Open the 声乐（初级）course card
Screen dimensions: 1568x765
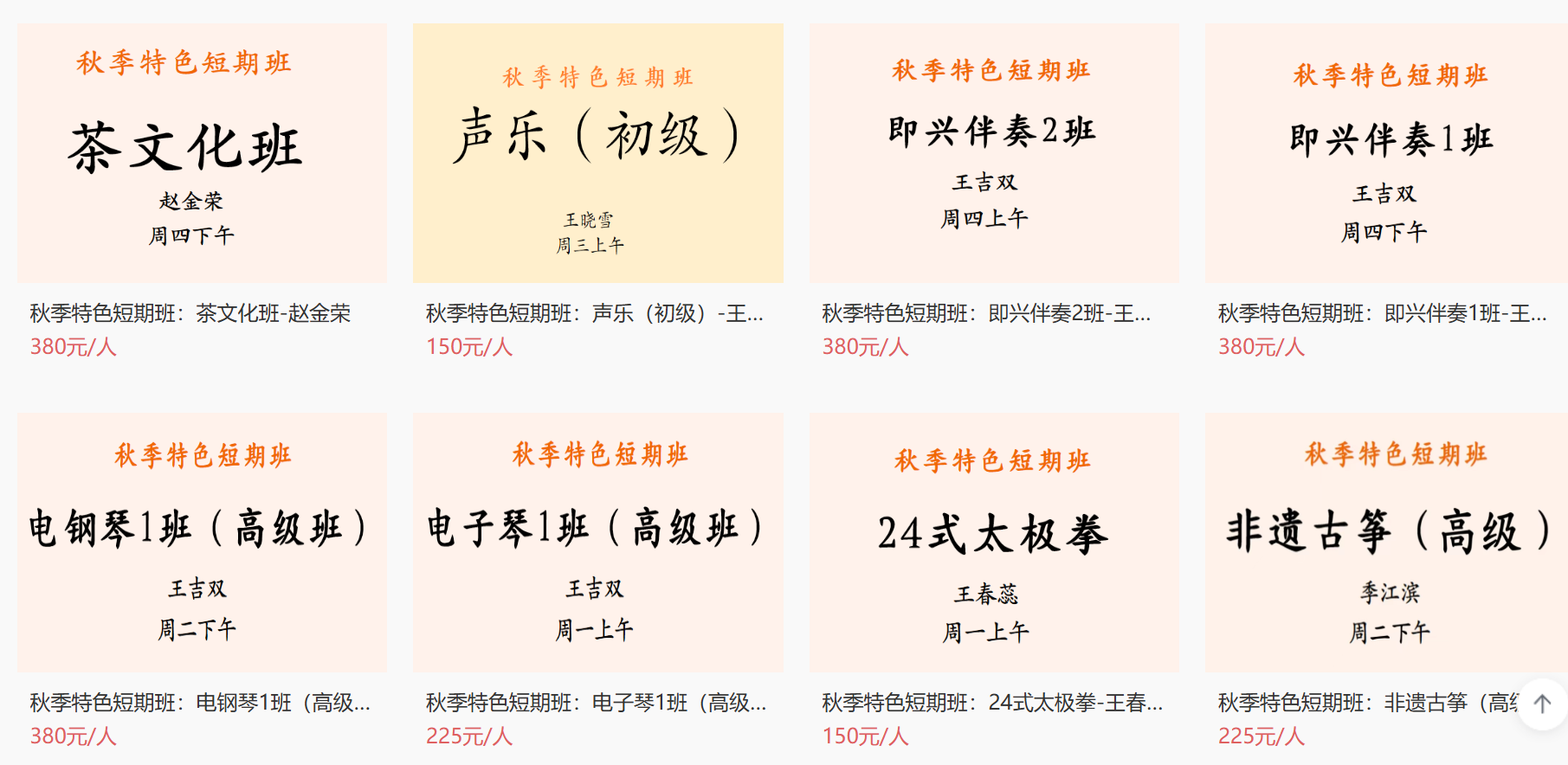point(597,153)
